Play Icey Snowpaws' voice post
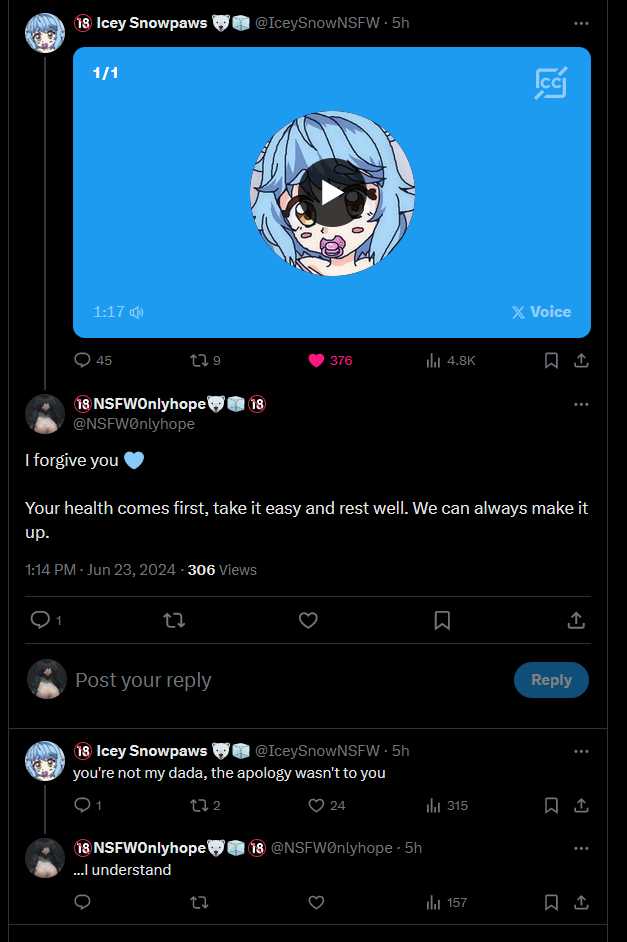The width and height of the screenshot is (627, 942). click(x=331, y=193)
